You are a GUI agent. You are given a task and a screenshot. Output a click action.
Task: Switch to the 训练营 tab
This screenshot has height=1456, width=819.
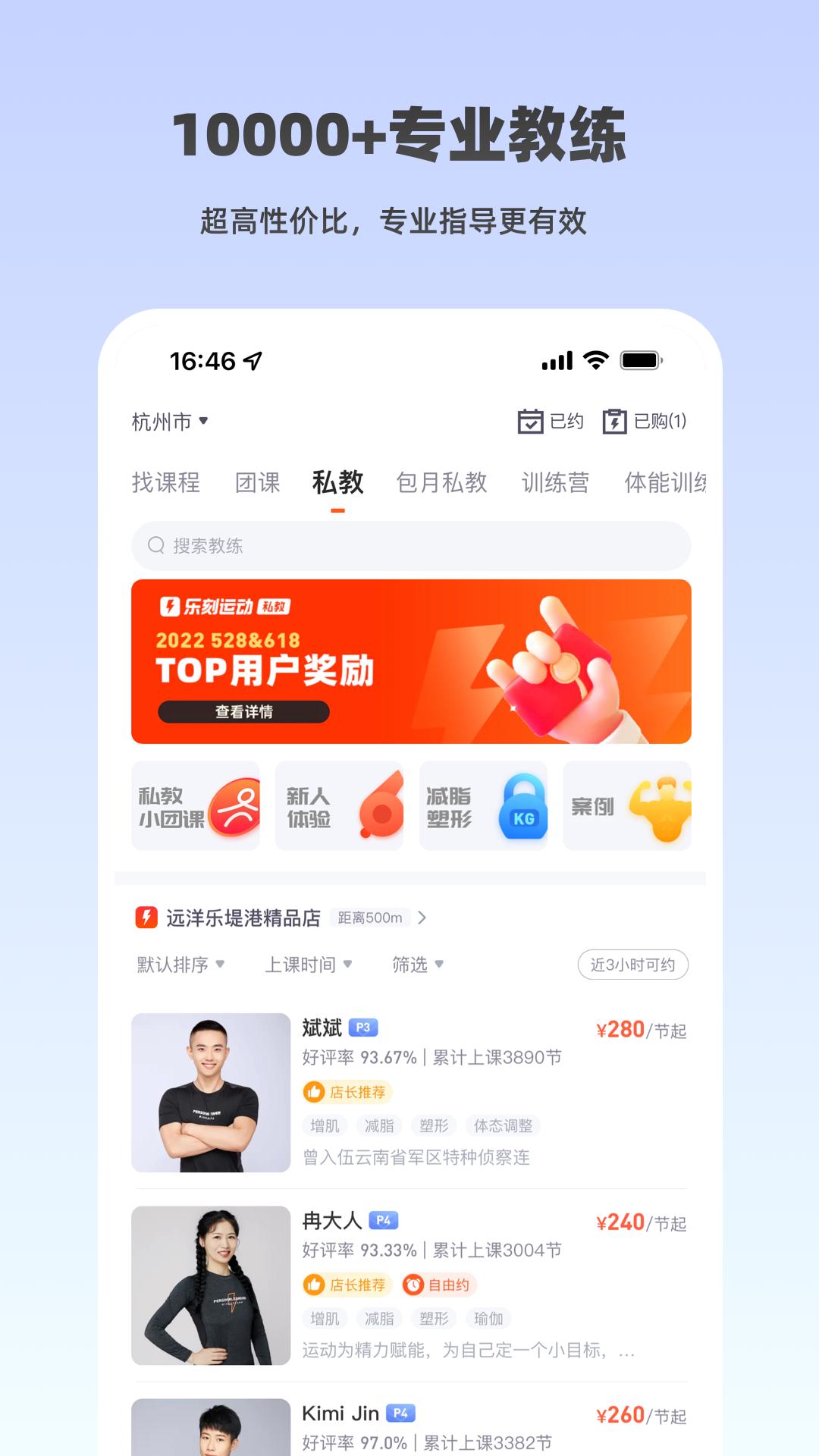pos(557,483)
